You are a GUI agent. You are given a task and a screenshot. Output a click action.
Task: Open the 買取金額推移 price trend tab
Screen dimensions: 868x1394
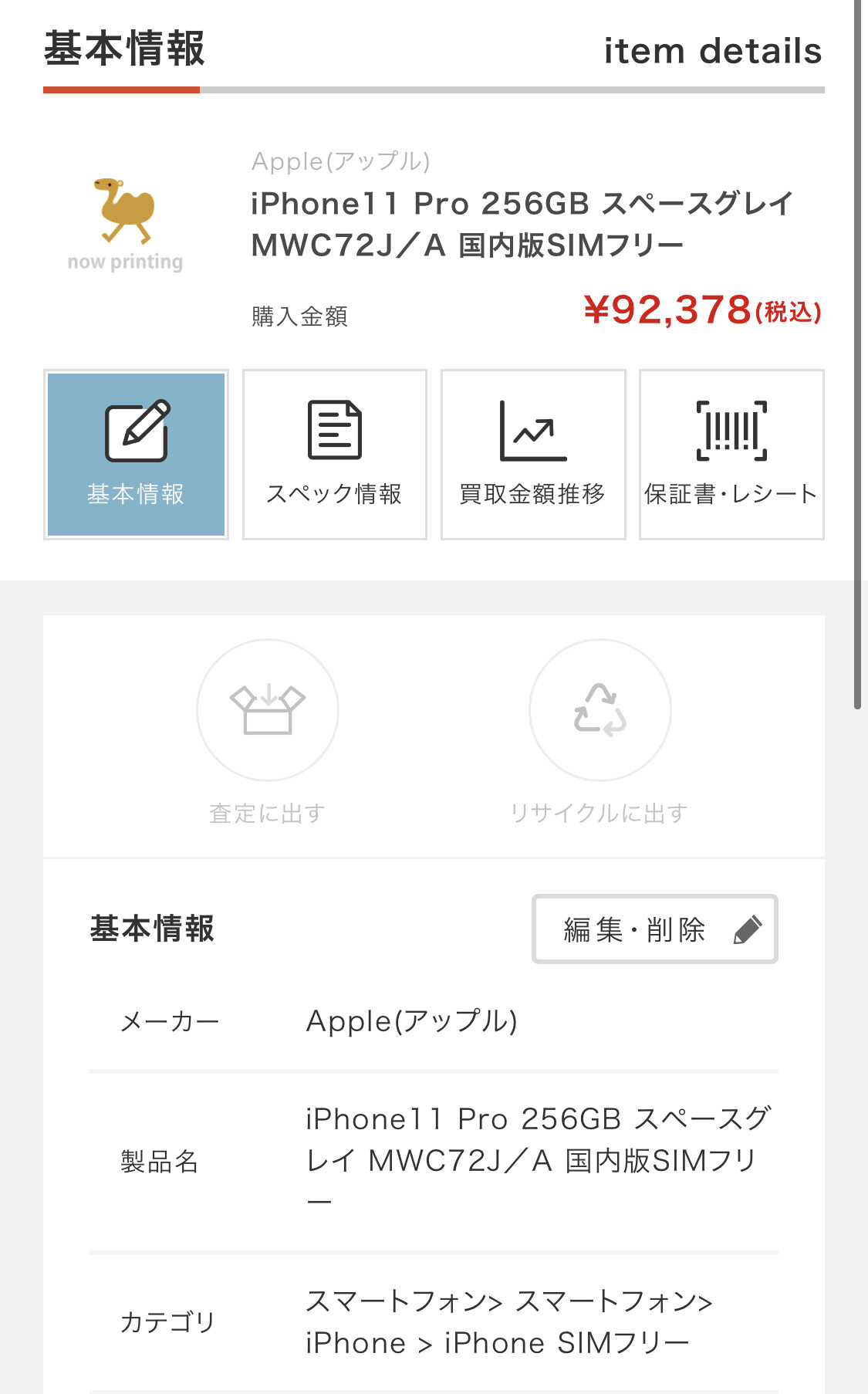point(533,455)
